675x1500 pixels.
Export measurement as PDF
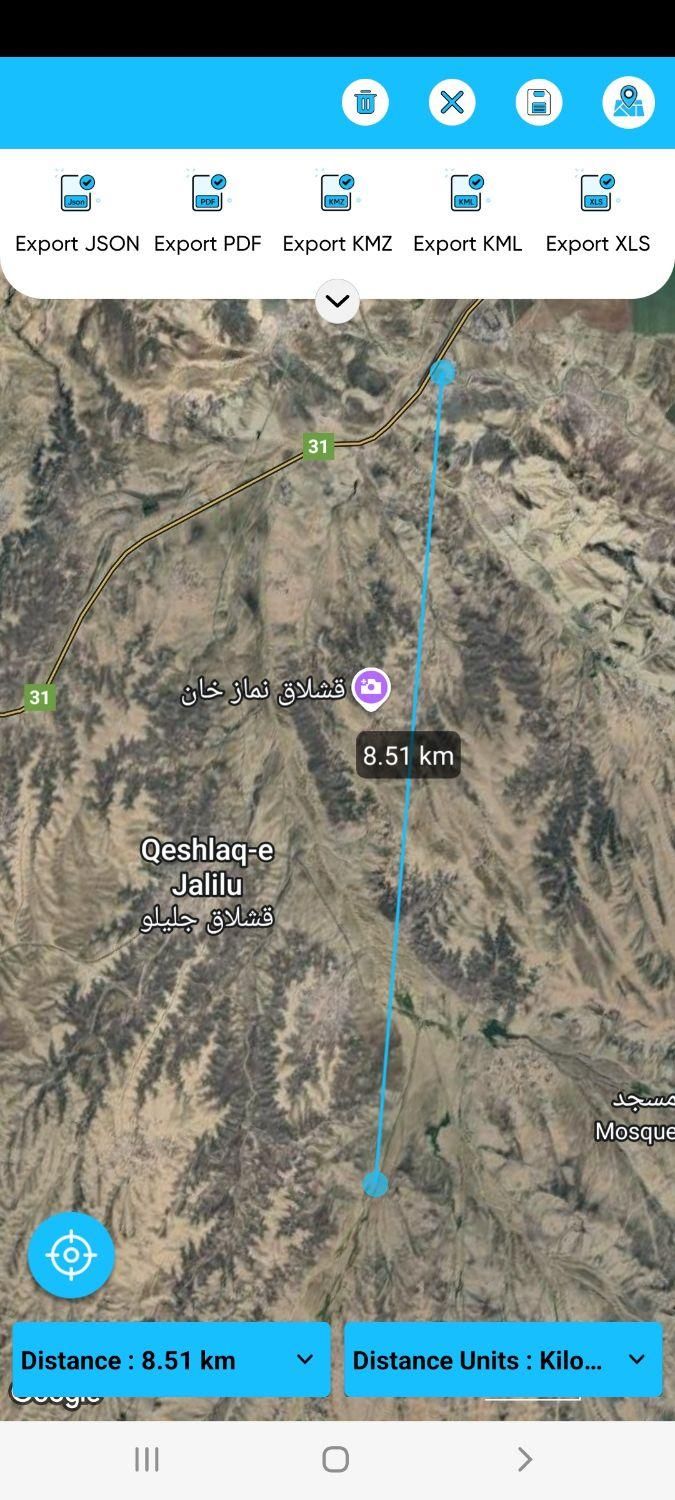[208, 213]
